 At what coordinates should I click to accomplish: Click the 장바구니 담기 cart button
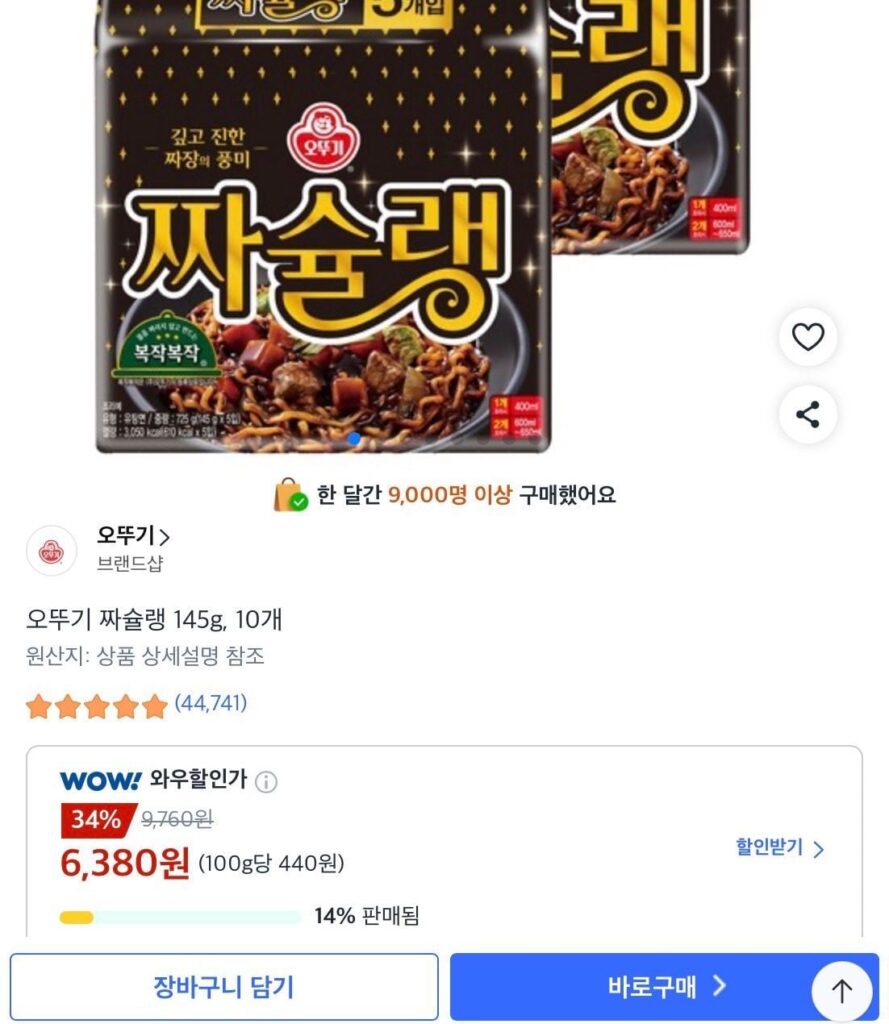point(222,986)
